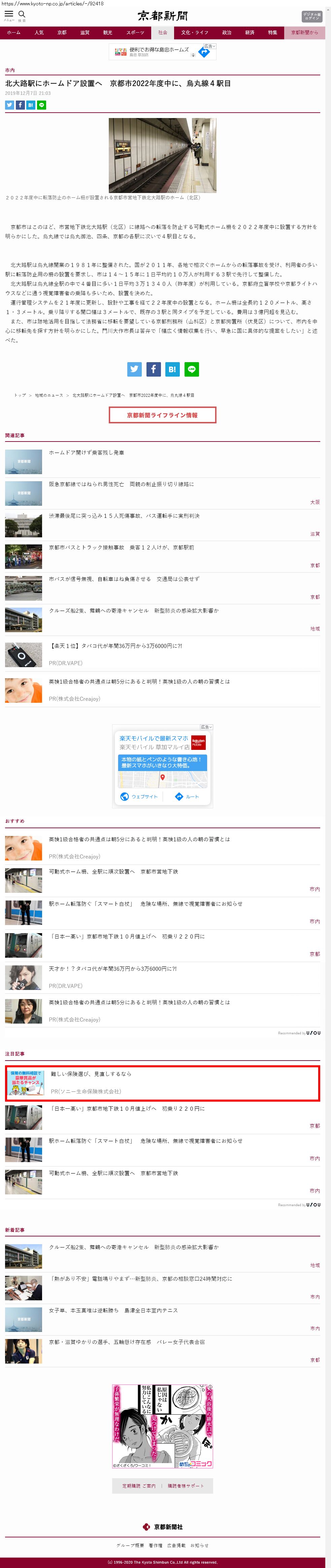Open the hamburger menu
Viewport: 331px width, 1568px height.
8,14
